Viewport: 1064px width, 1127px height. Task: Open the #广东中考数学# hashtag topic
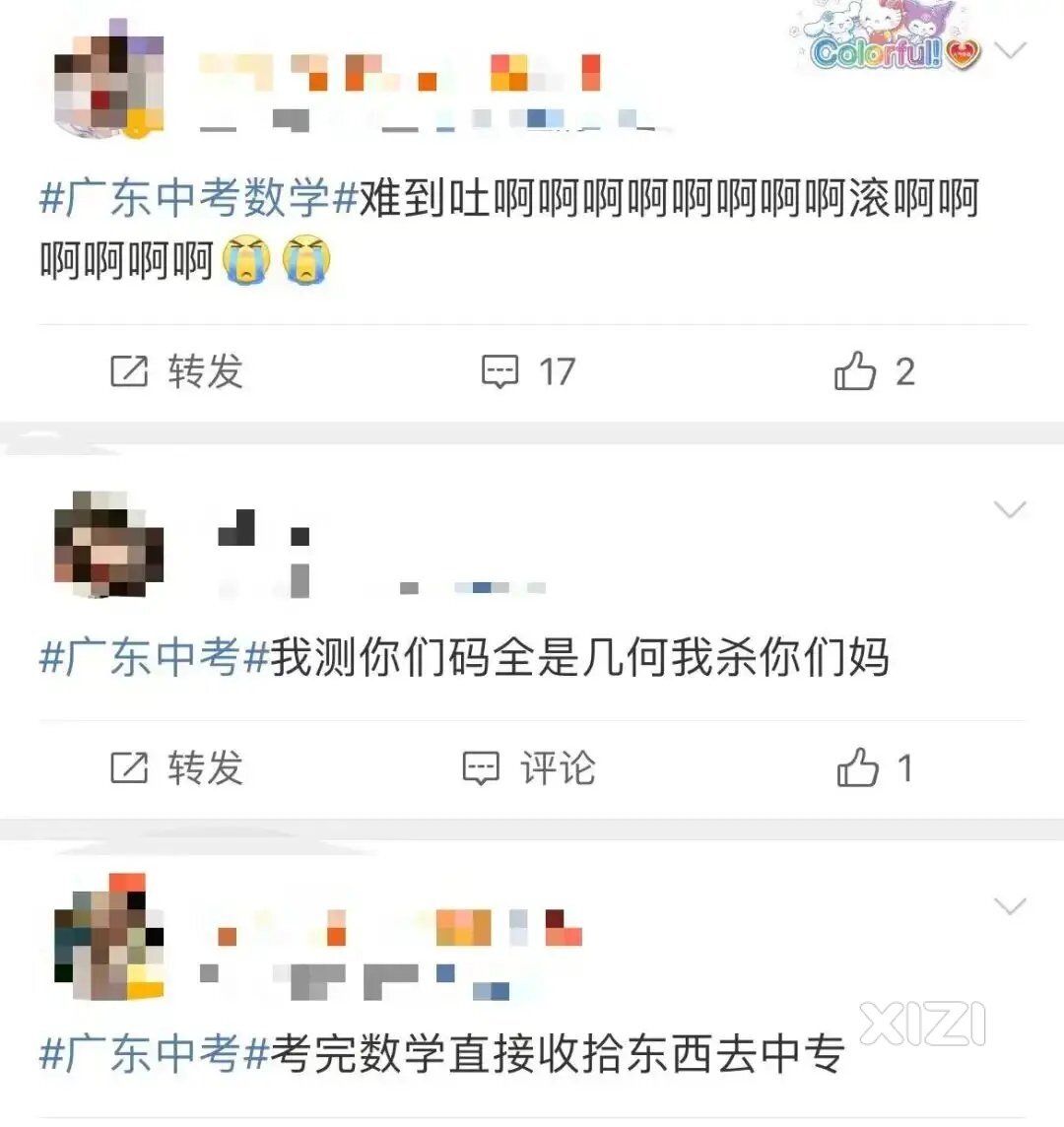(197, 199)
